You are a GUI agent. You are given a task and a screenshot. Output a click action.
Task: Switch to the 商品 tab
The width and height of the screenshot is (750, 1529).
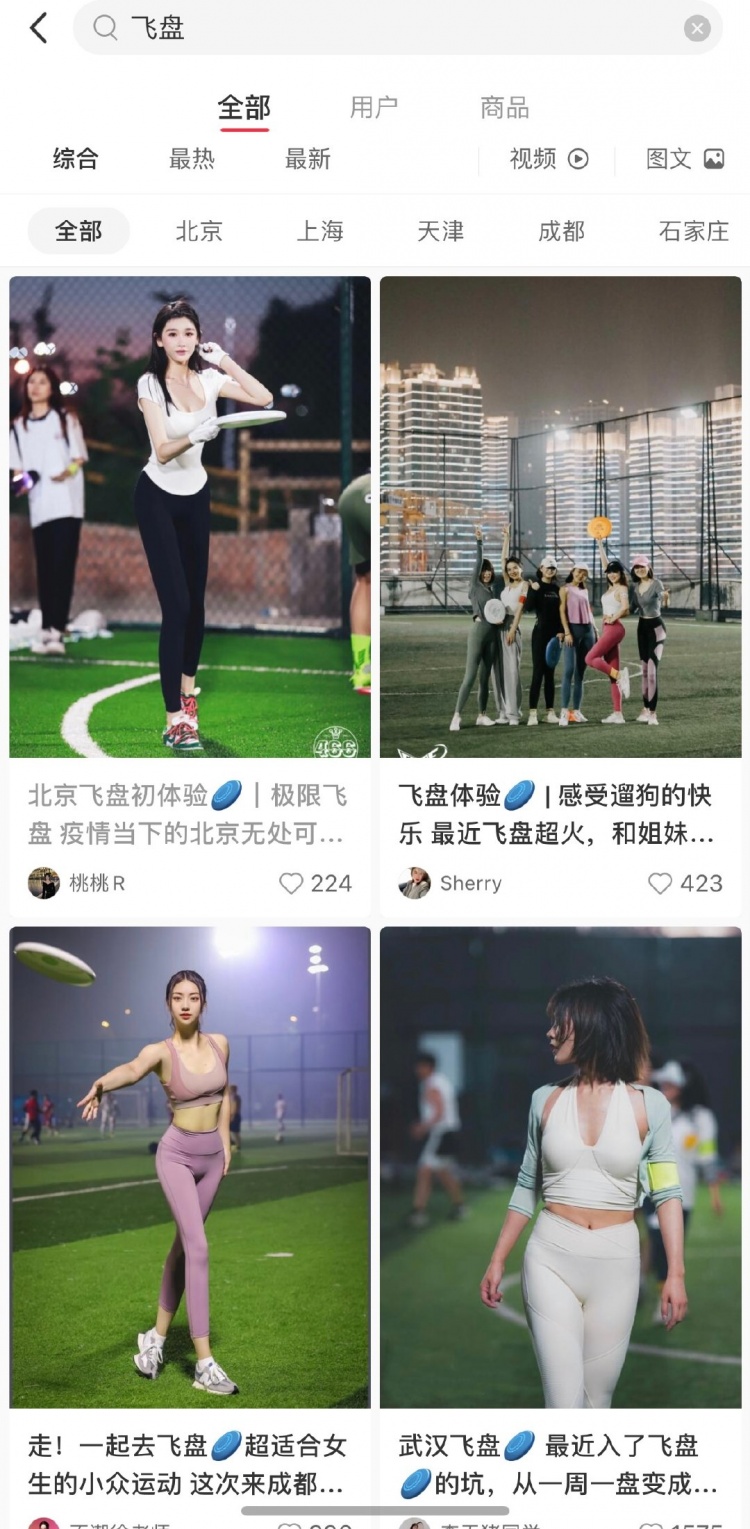pyautogui.click(x=504, y=108)
